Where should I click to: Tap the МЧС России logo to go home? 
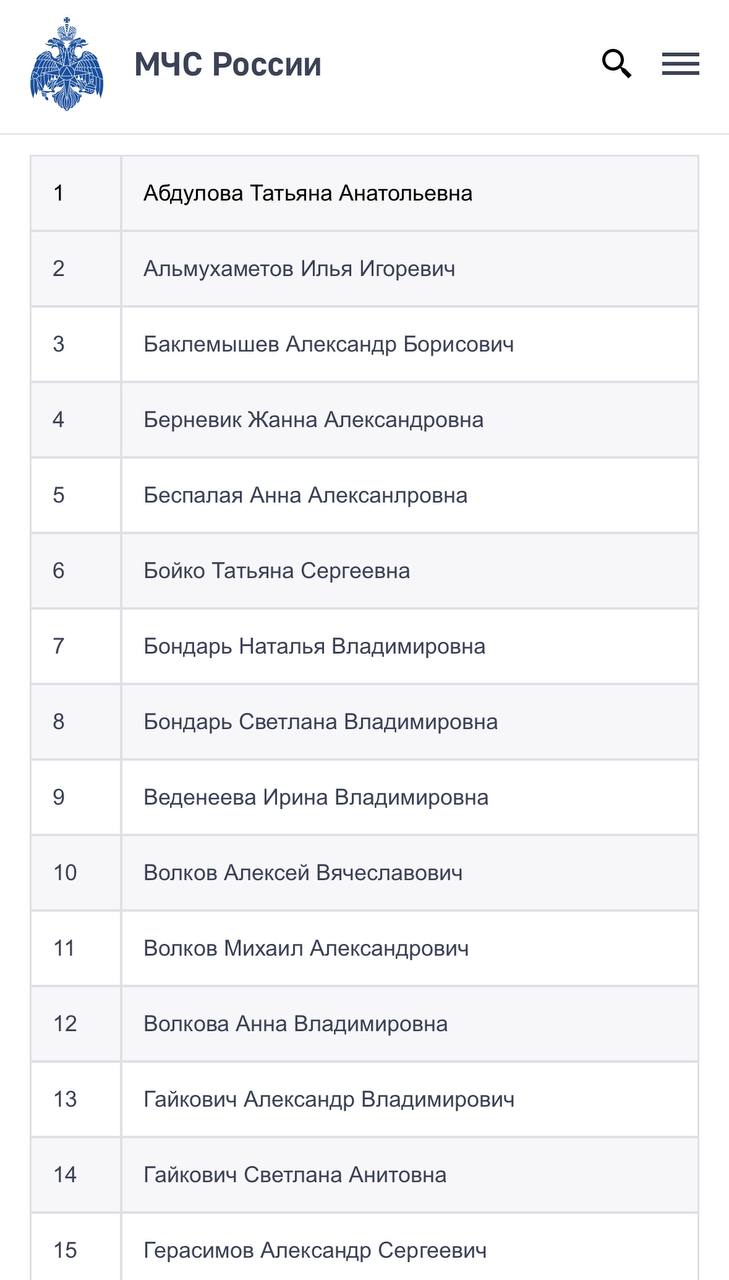(x=67, y=64)
